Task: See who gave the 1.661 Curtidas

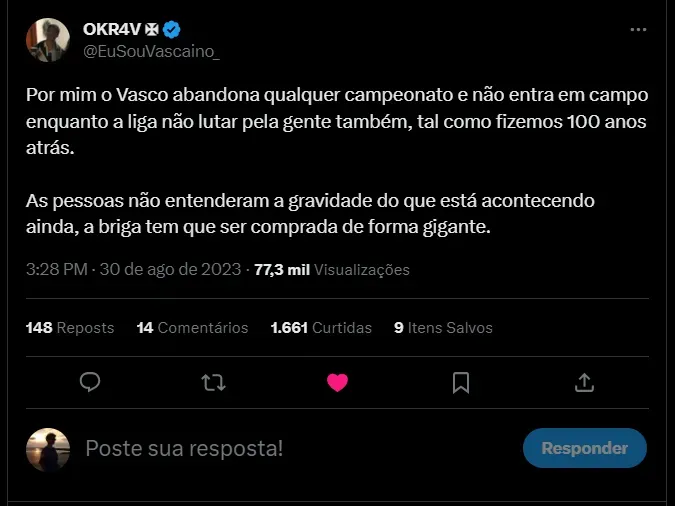Action: point(321,328)
